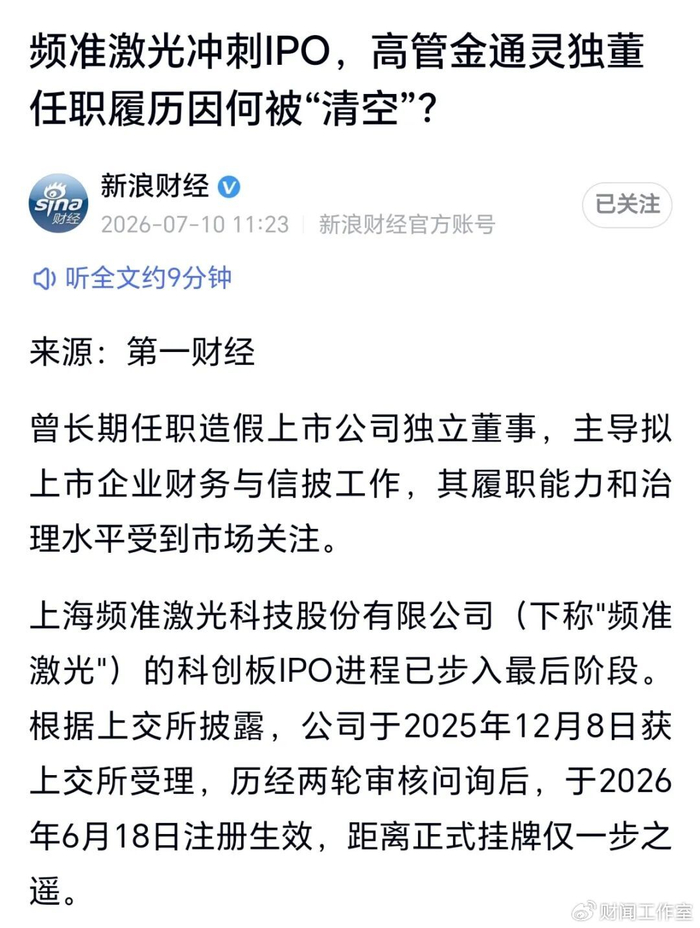Image resolution: width=700 pixels, height=928 pixels.
Task: Open the 新浪财经 account name
Action: pos(154,186)
